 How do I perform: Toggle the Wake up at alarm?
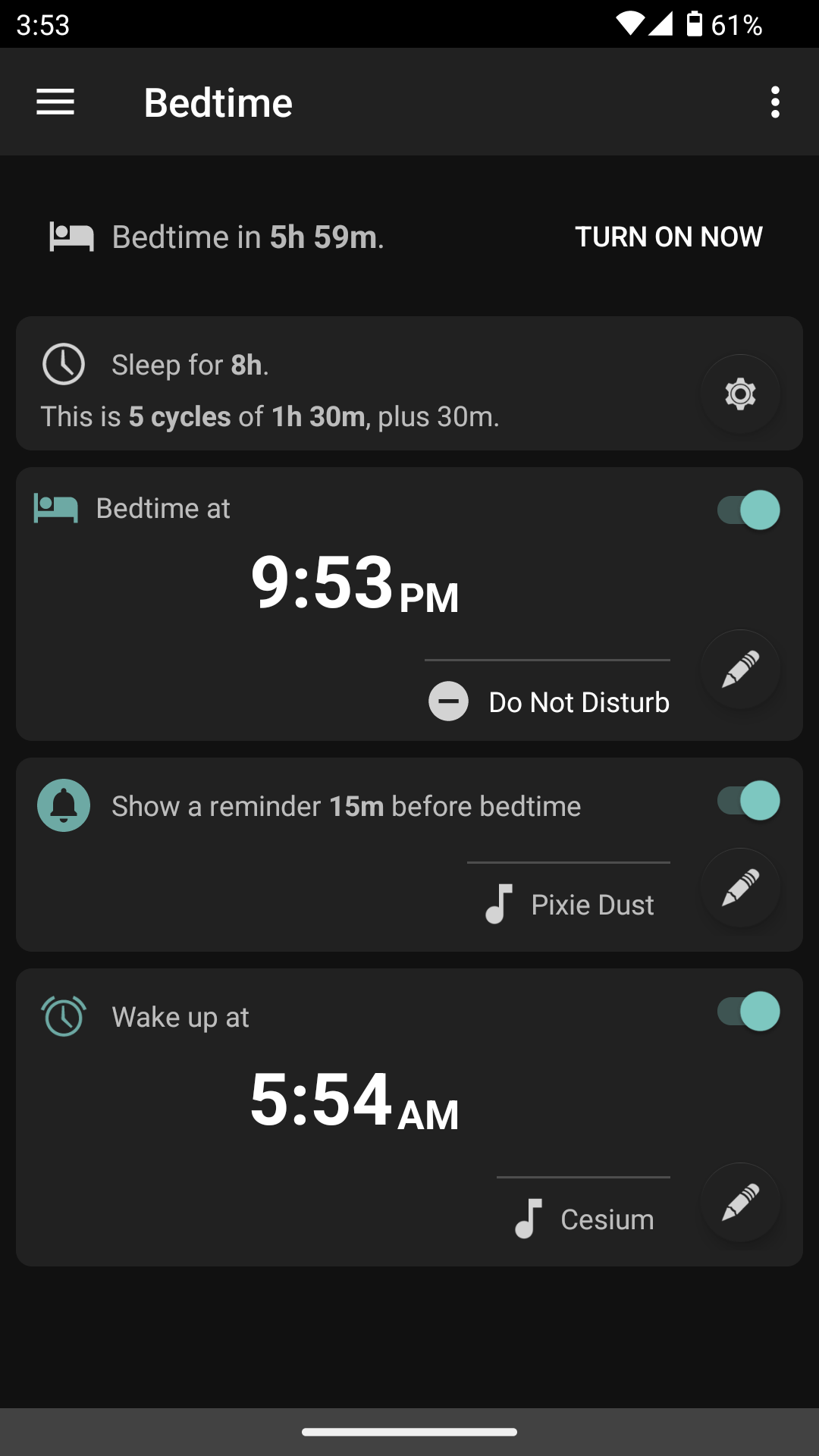748,1012
